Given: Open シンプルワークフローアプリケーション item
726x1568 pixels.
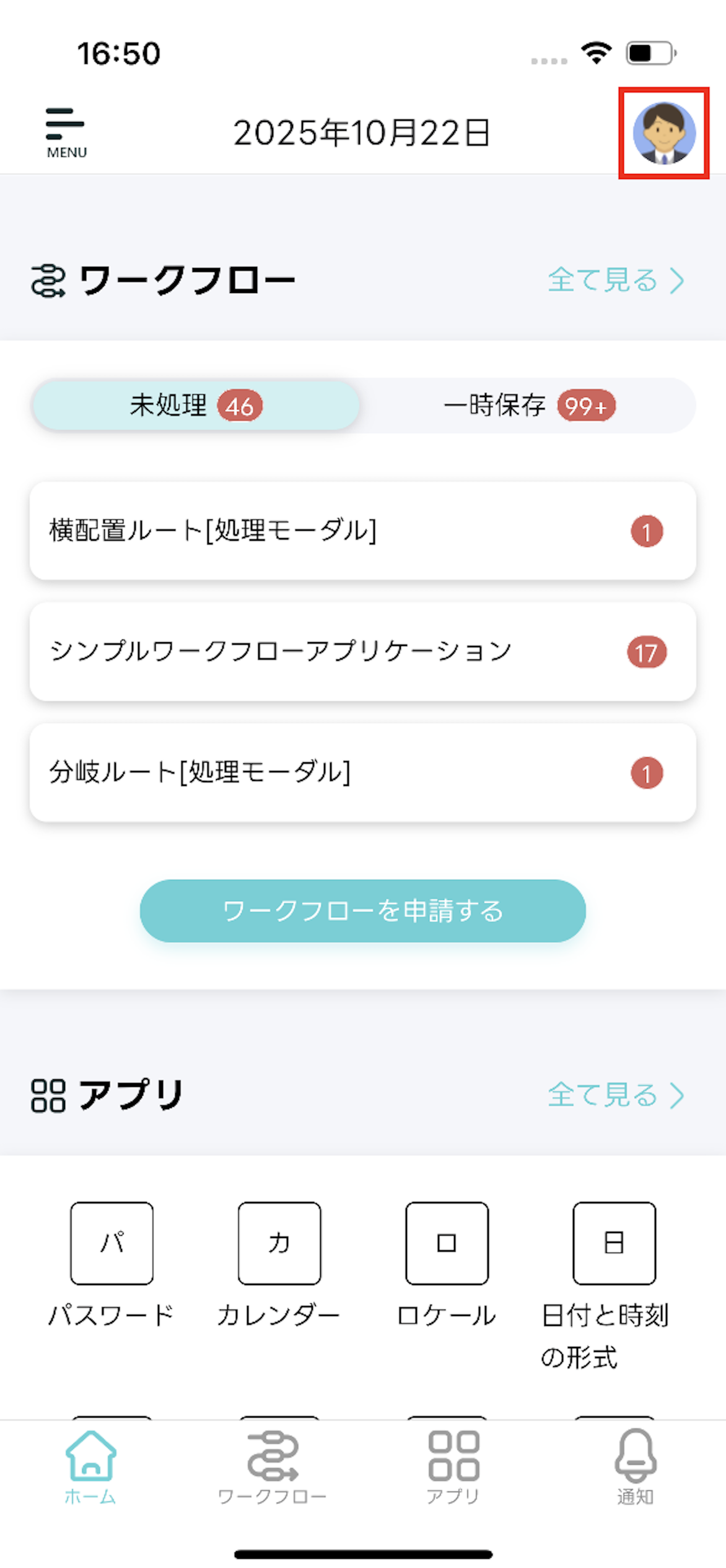Looking at the screenshot, I should point(363,651).
